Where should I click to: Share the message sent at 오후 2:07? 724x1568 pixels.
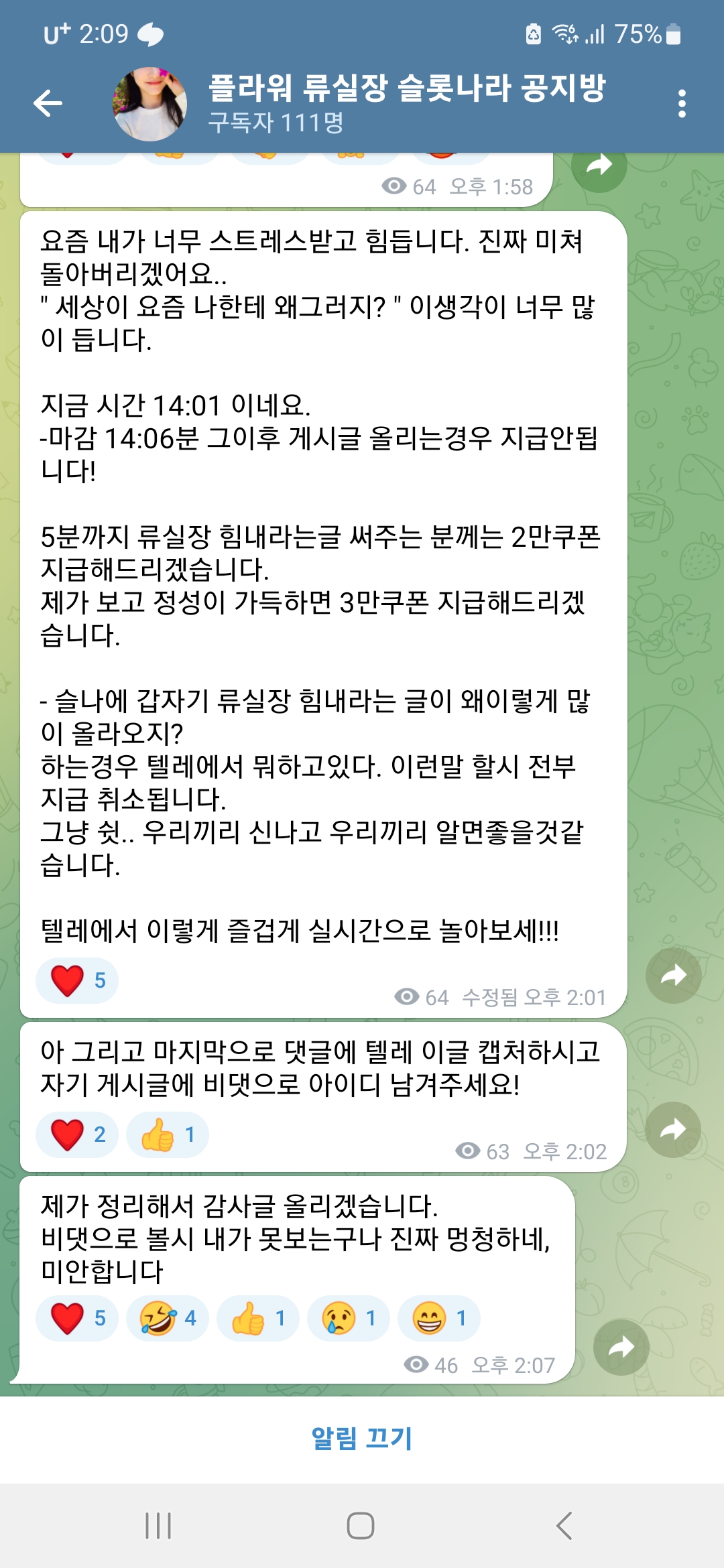point(621,1347)
